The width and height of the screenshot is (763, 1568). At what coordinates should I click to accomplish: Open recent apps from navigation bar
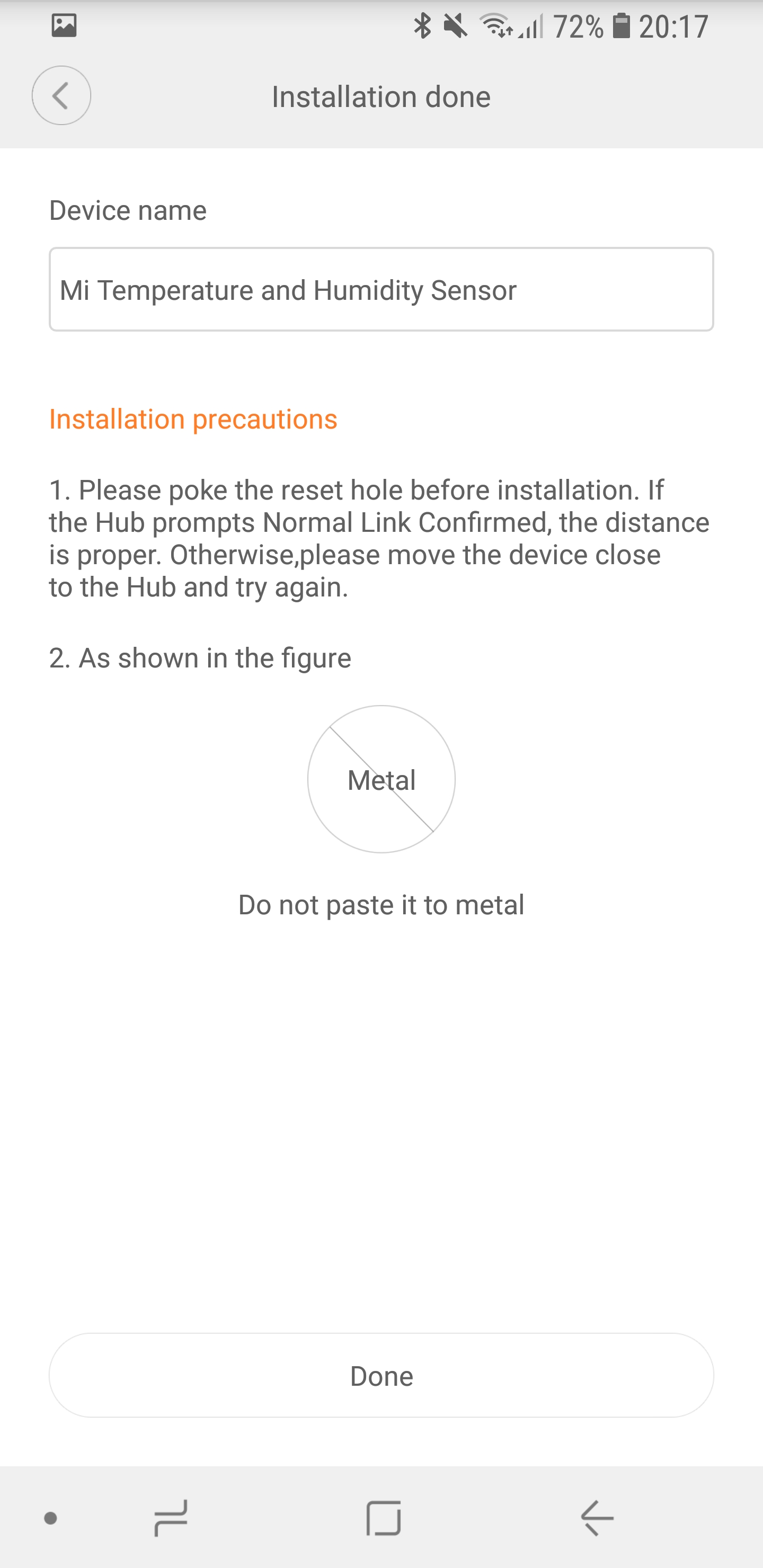(171, 1518)
